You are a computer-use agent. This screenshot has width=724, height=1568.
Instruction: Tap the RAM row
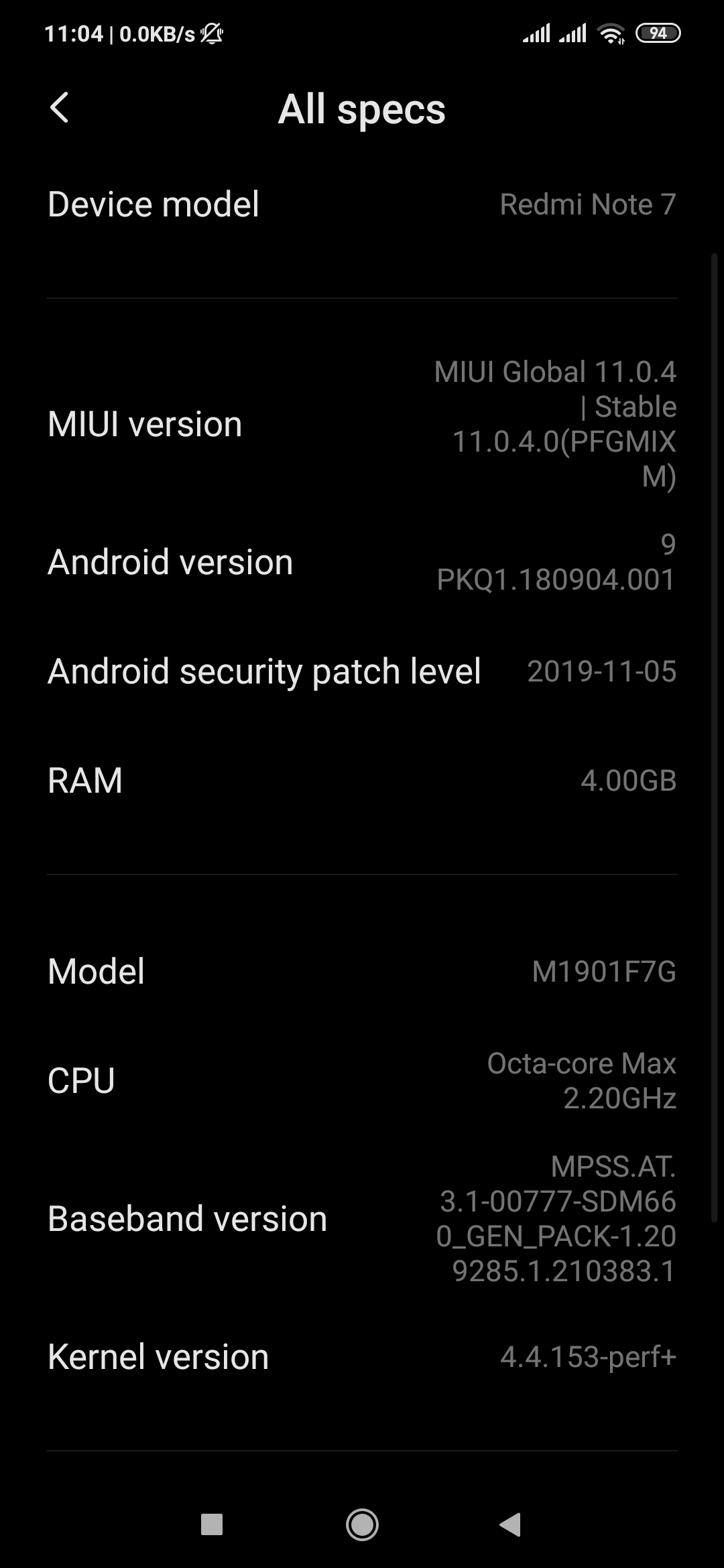(362, 781)
